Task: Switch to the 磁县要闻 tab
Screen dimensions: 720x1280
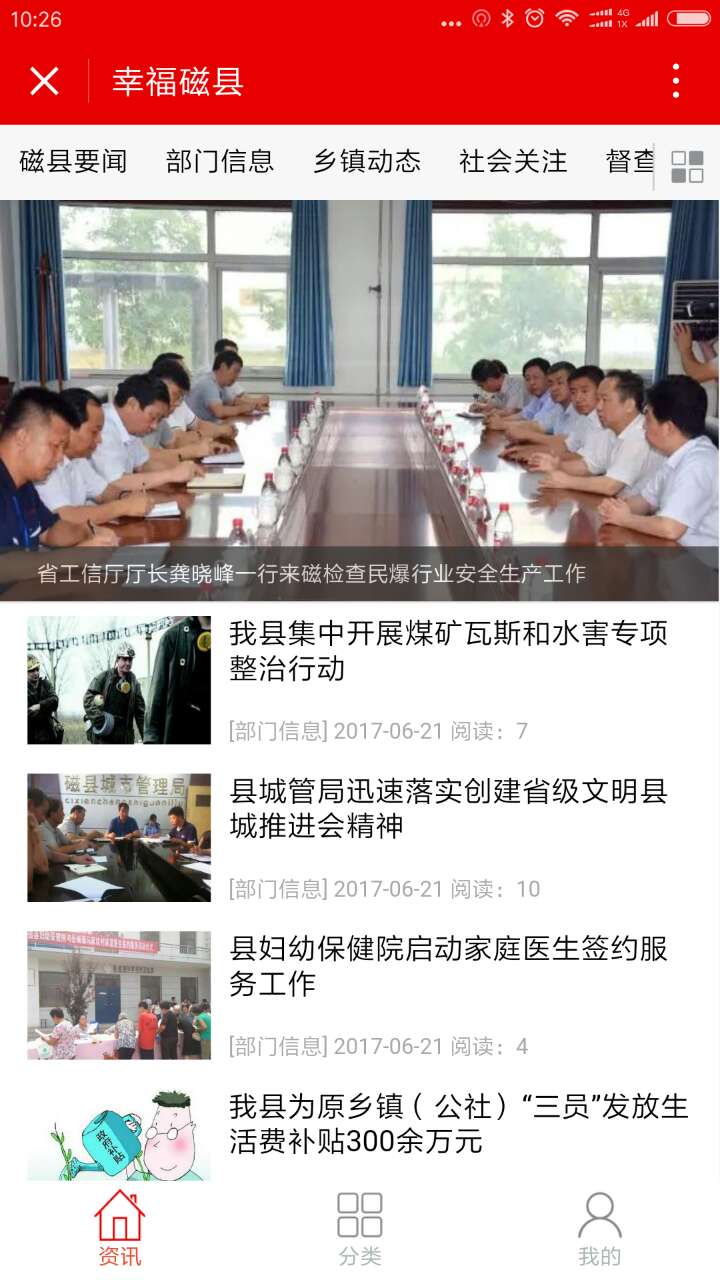Action: pos(73,161)
